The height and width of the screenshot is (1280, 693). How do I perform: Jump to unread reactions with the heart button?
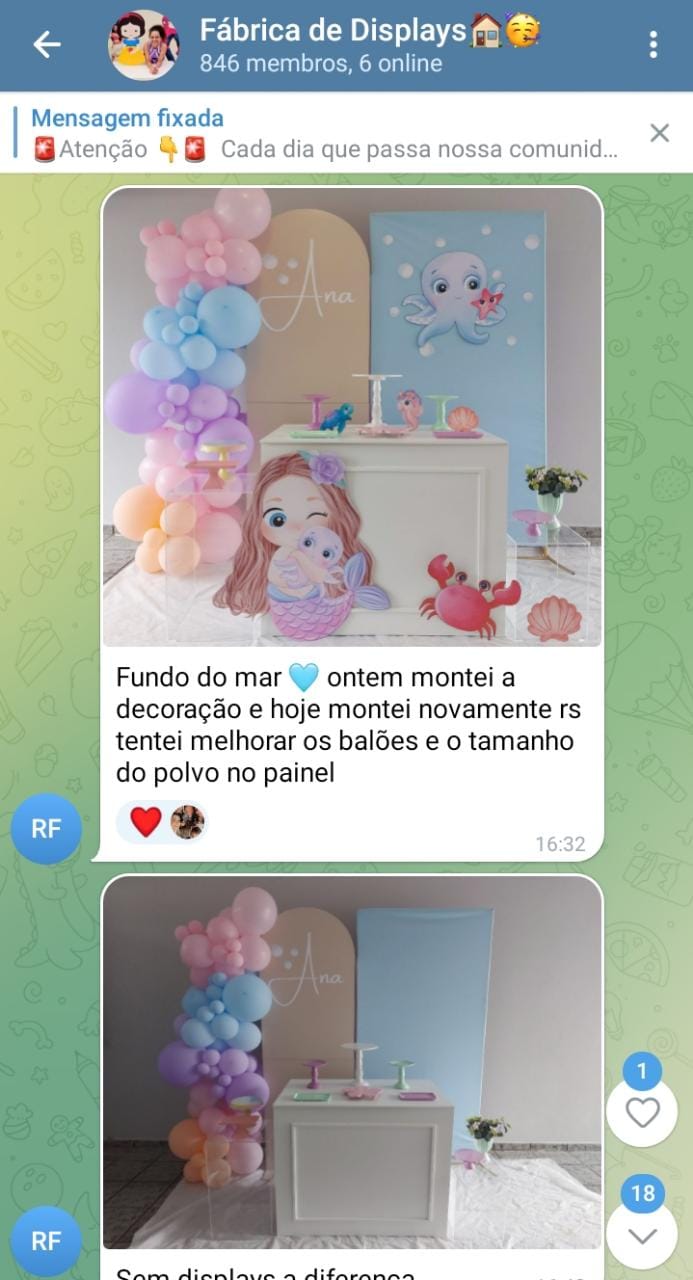tap(642, 1112)
